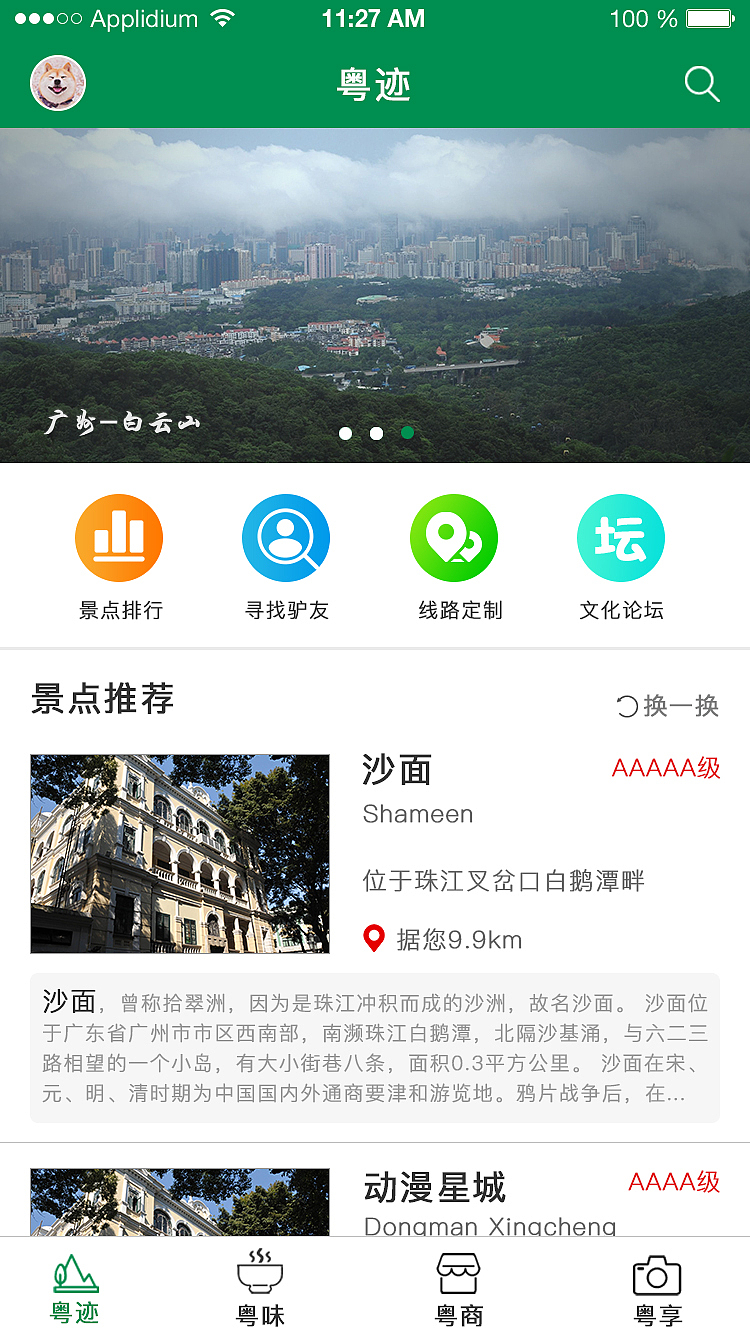
Task: Select the second carousel indicator dot
Action: [x=376, y=433]
